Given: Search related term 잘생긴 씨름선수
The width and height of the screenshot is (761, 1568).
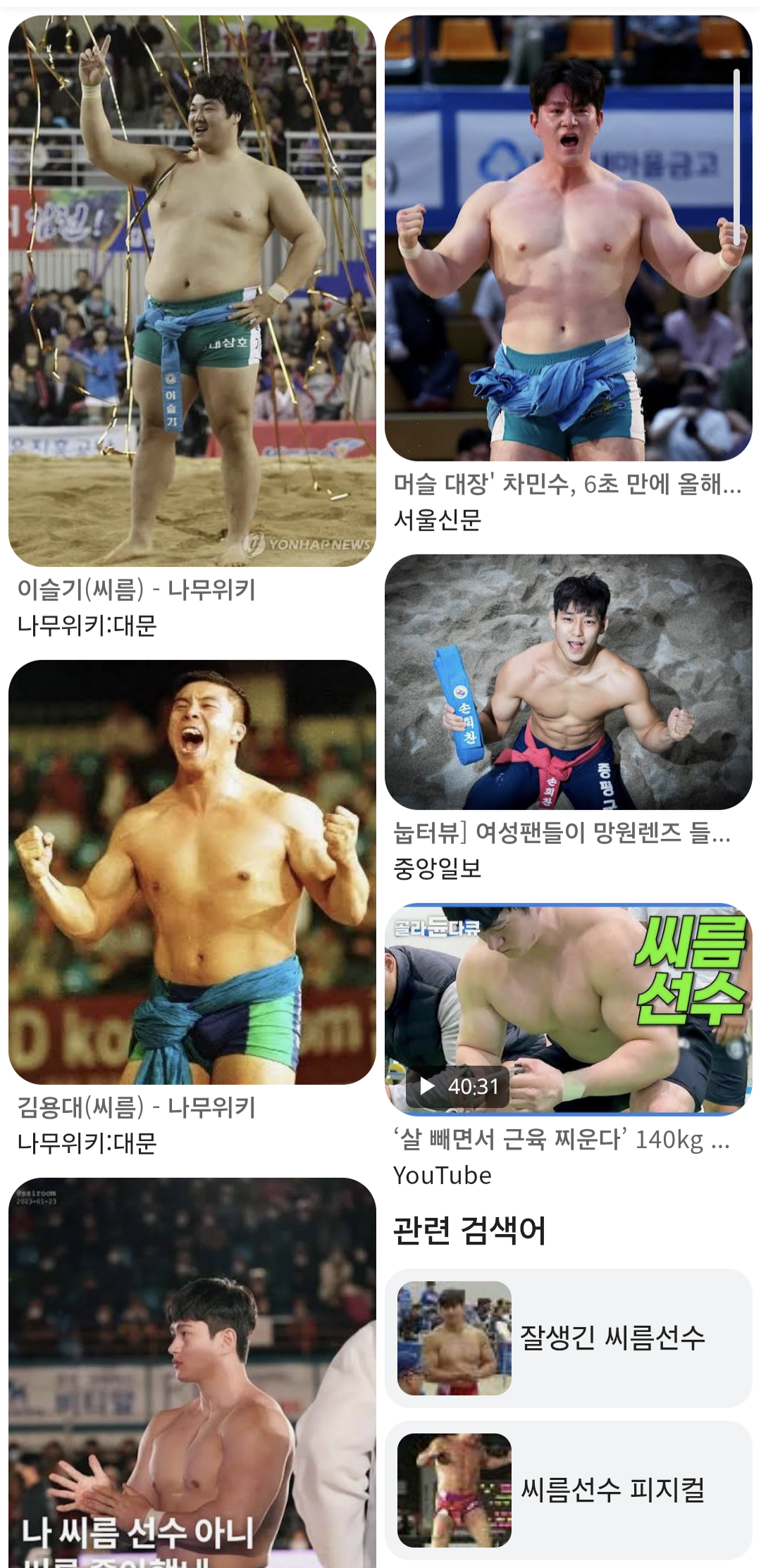Looking at the screenshot, I should (x=568, y=1338).
